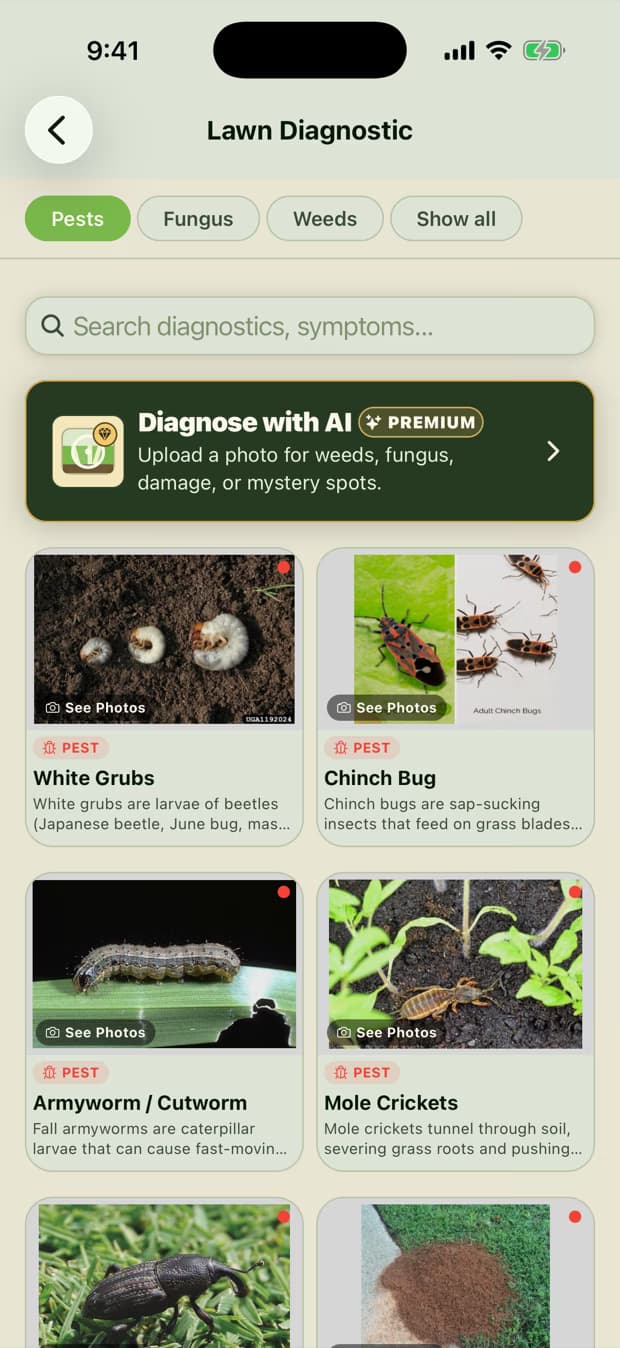View See Photos on Chinch Bug
Image resolution: width=620 pixels, height=1348 pixels.
(x=386, y=708)
